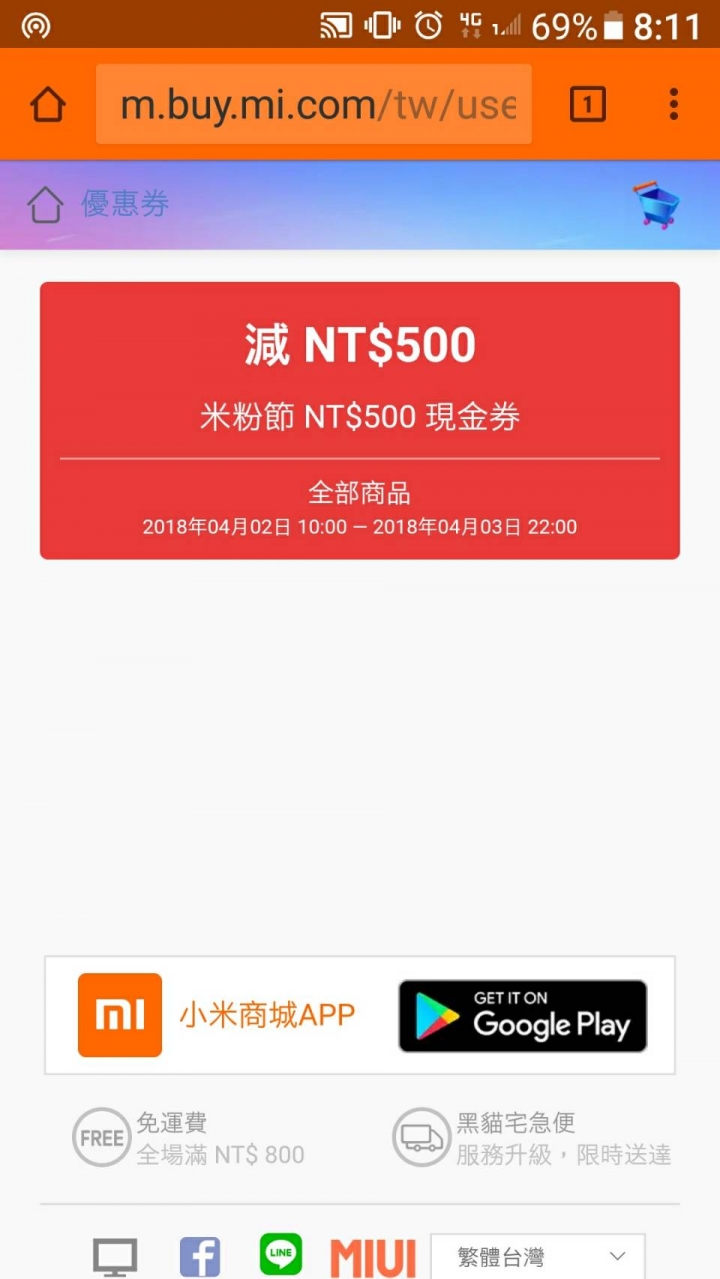Select the NT$500 cash coupon card
This screenshot has width=720, height=1279.
[x=360, y=420]
